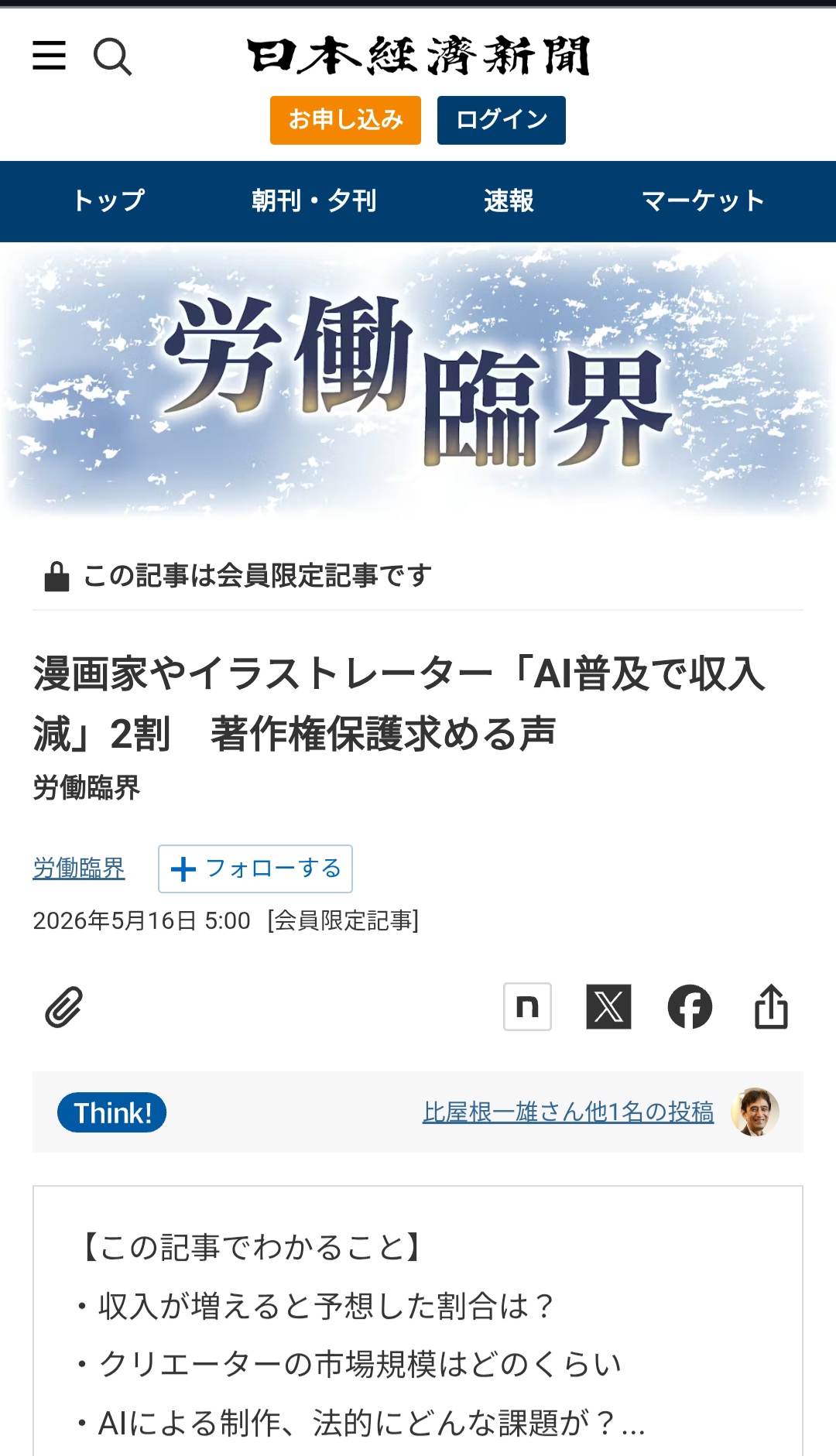Share the article on X

pos(608,1007)
